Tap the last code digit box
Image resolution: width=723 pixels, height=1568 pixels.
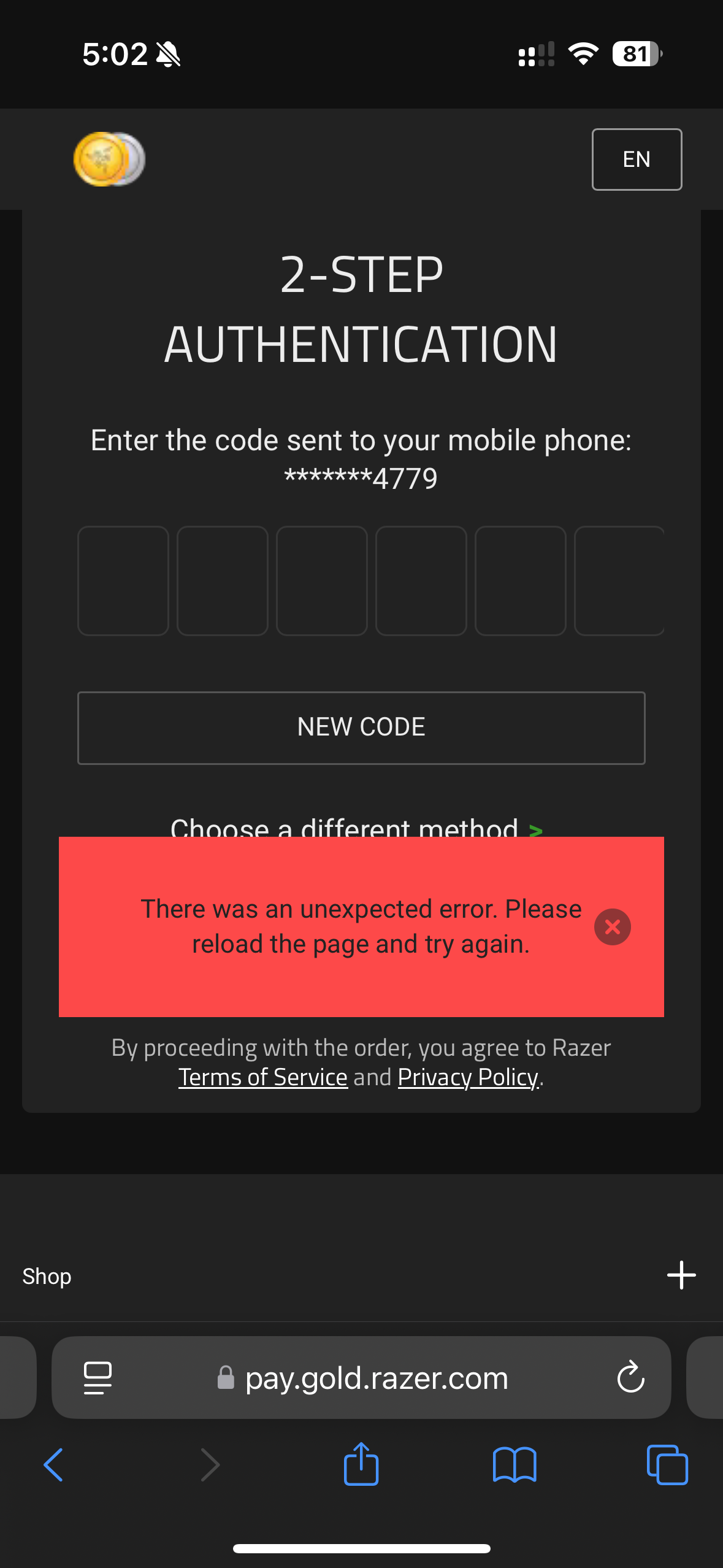(x=619, y=580)
